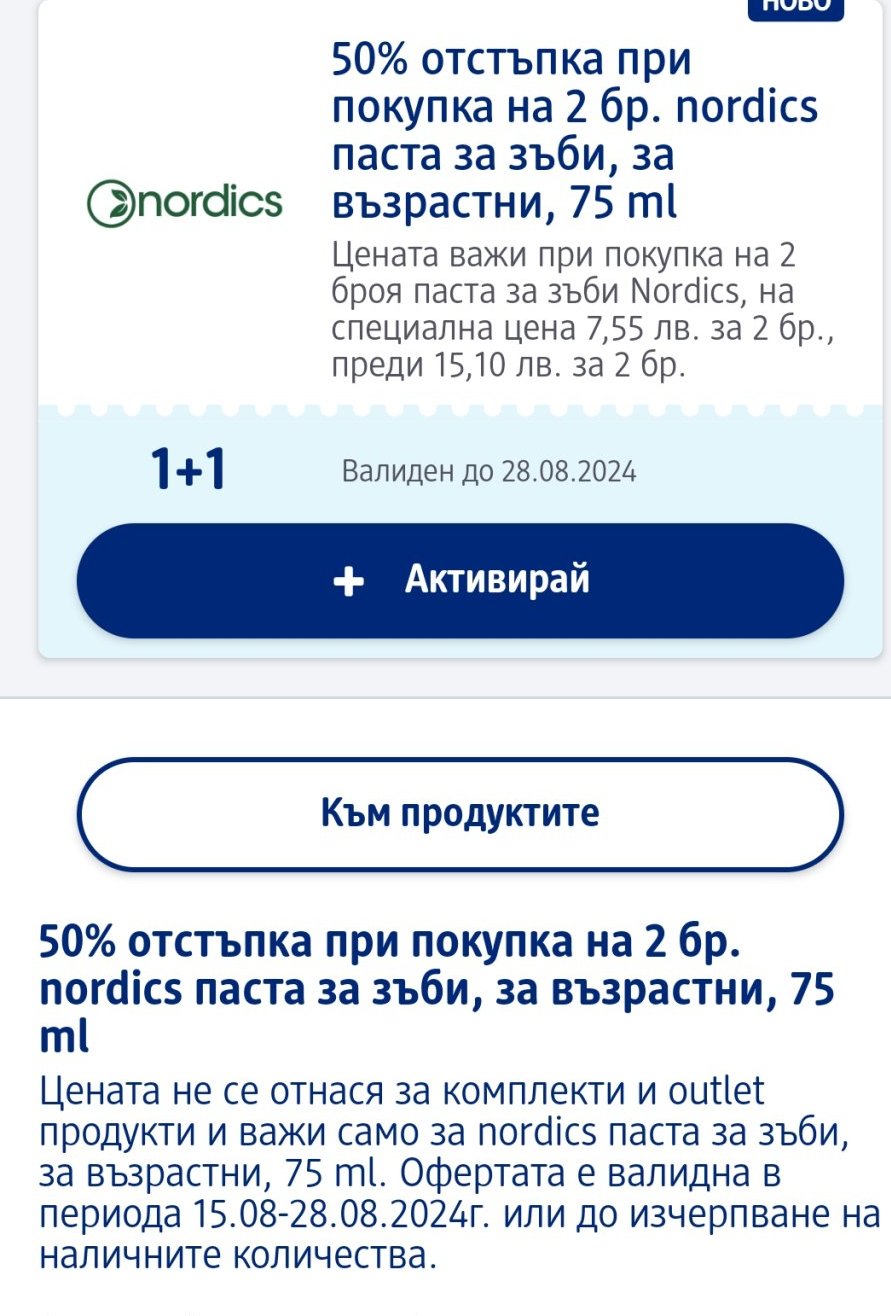The image size is (891, 1316).
Task: Activate the nordics toothpaste coupon
Action: [x=460, y=580]
